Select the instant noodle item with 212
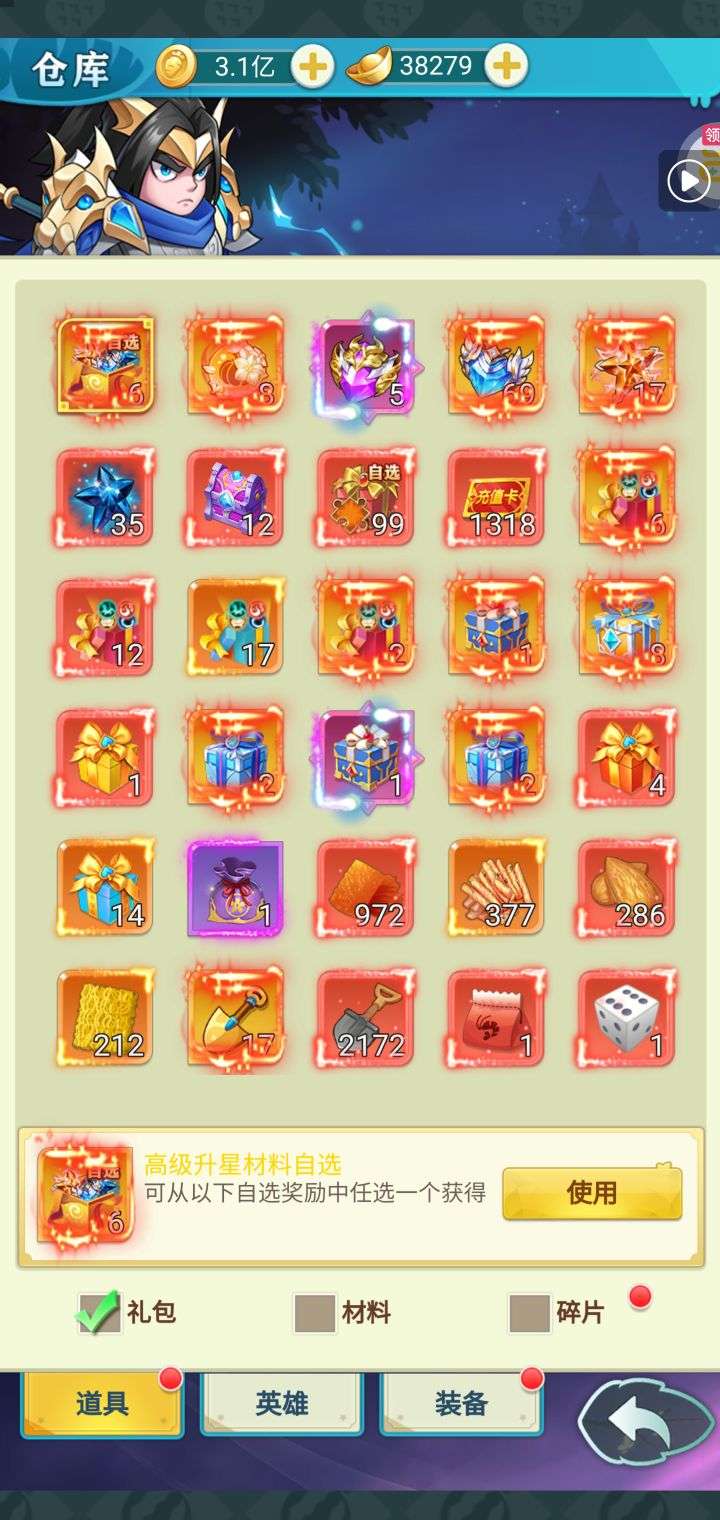720x1520 pixels. 105,1019
